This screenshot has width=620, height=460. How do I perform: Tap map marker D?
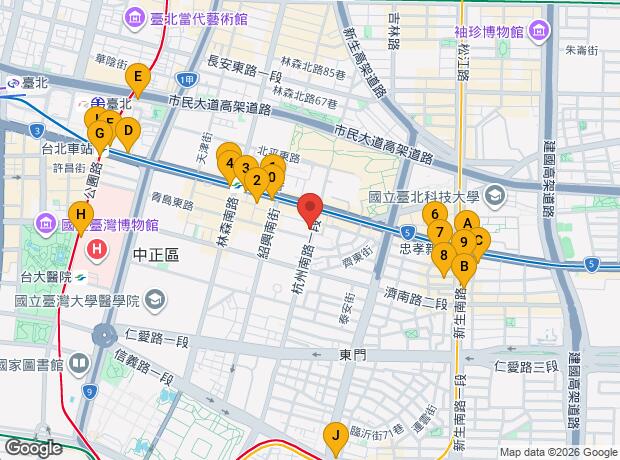pos(127,129)
